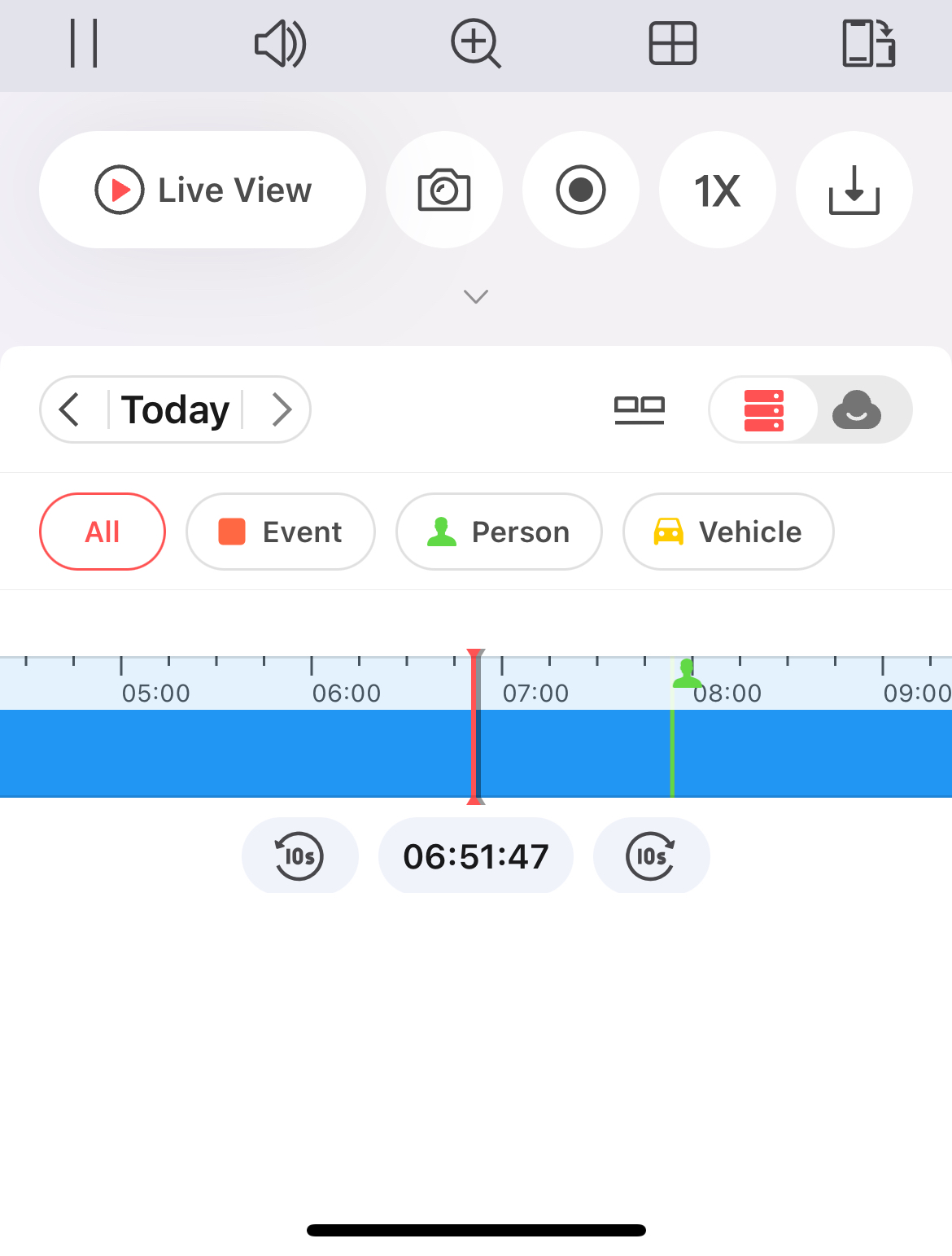
Task: Jump to the green person event marker
Action: click(x=688, y=672)
